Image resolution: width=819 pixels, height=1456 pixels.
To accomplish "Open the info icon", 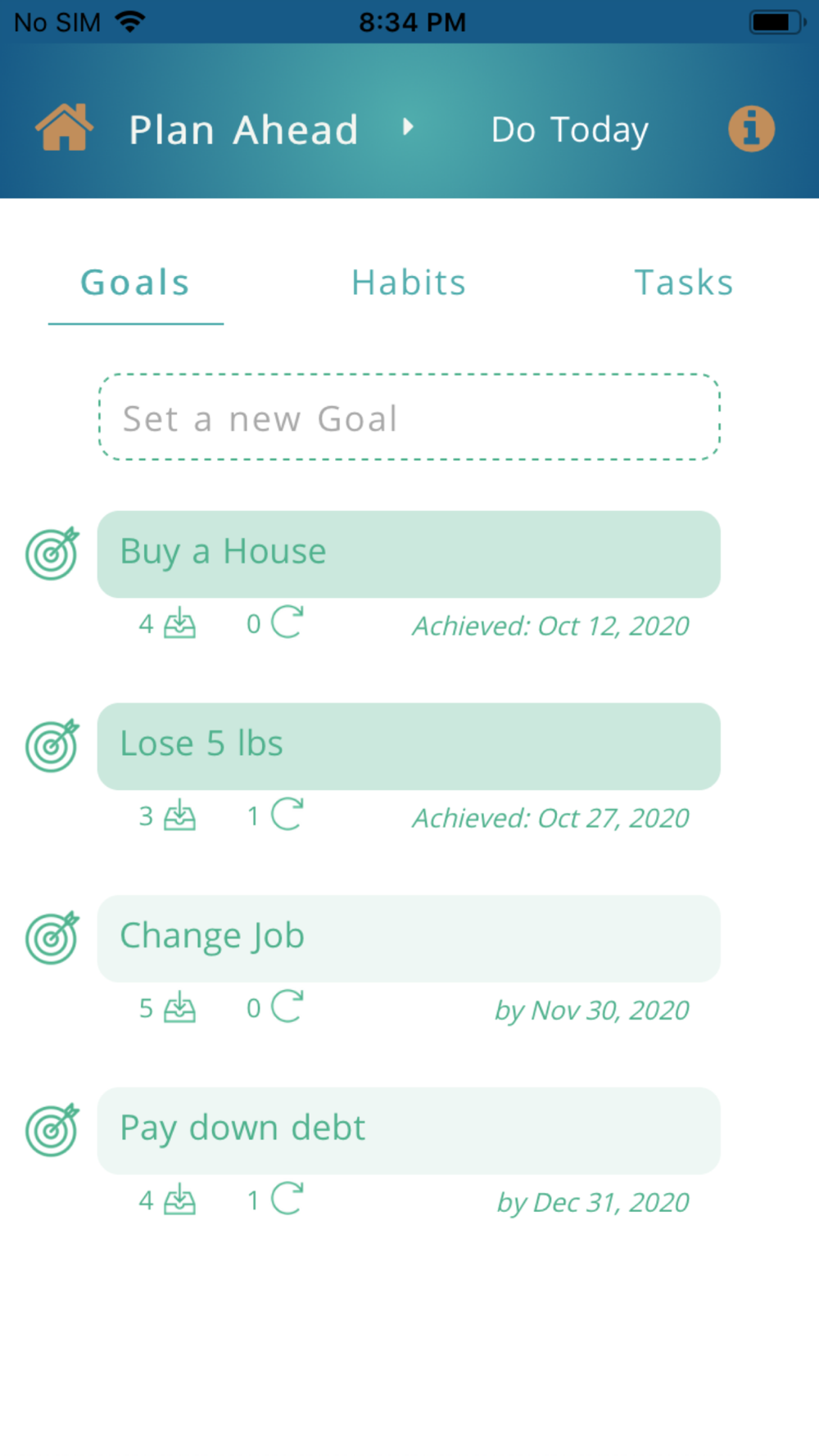I will click(x=751, y=129).
